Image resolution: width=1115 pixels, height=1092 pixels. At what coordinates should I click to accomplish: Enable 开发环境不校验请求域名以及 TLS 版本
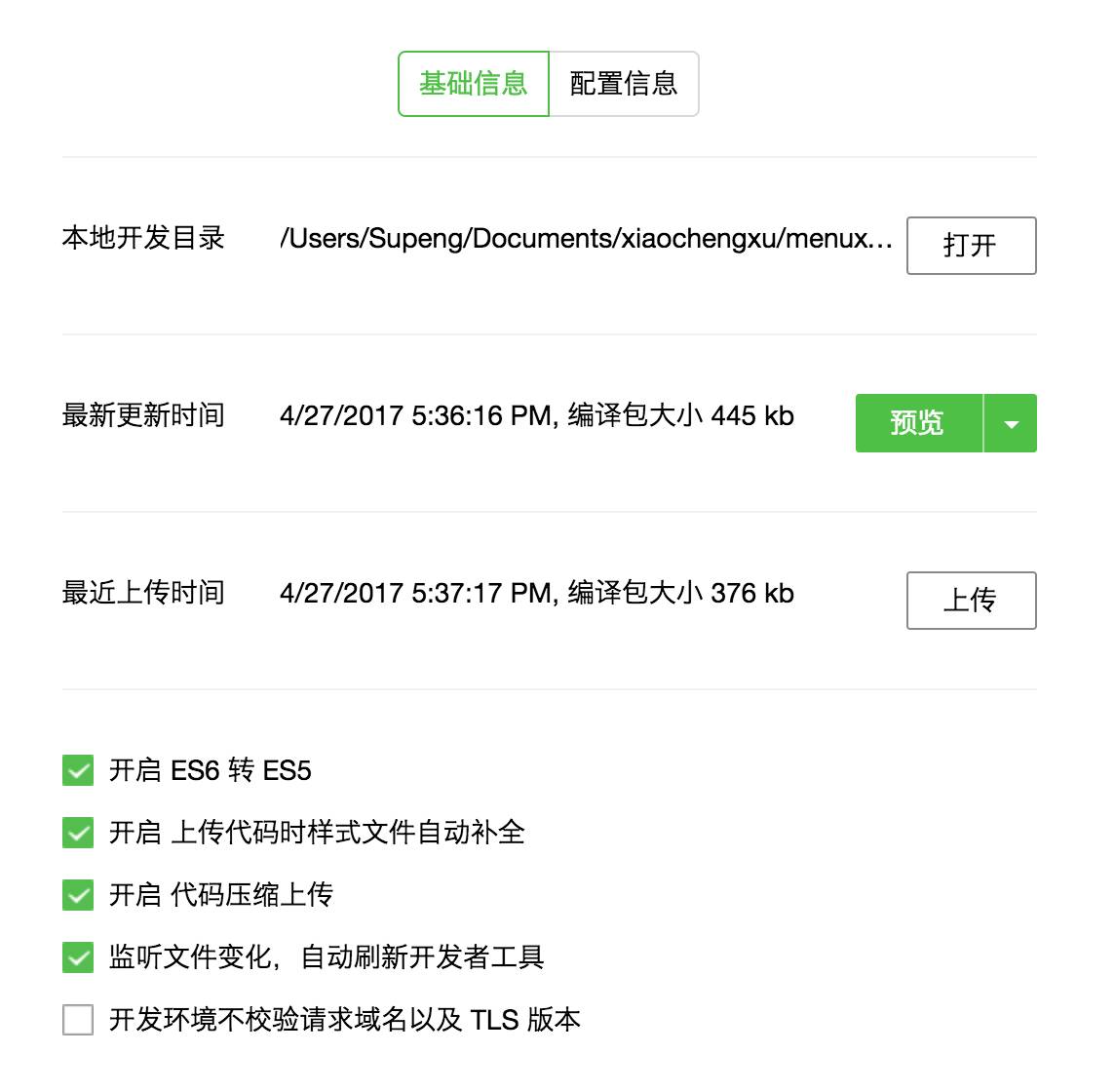tap(78, 1020)
